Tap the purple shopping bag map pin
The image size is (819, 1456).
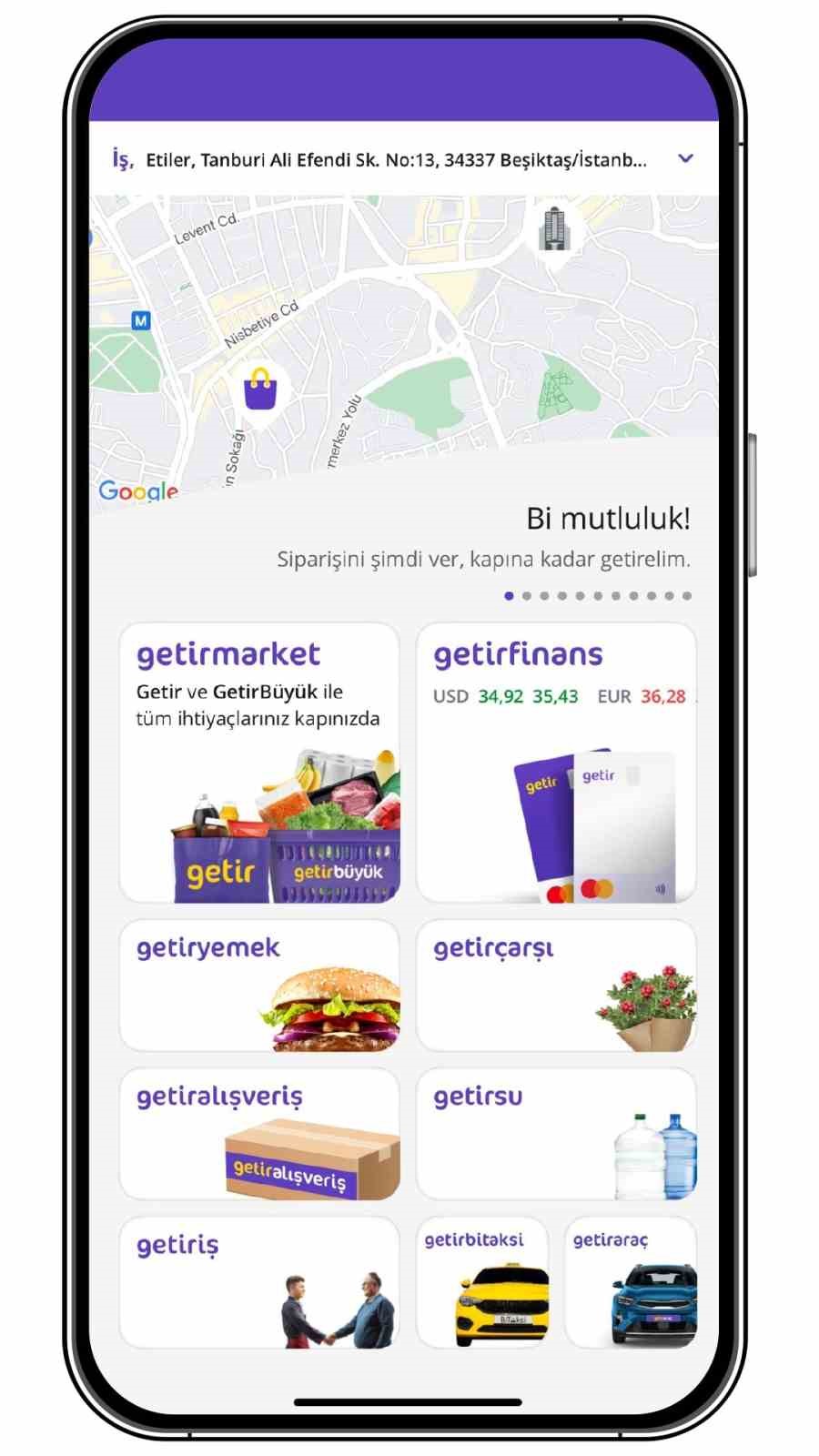click(x=261, y=391)
